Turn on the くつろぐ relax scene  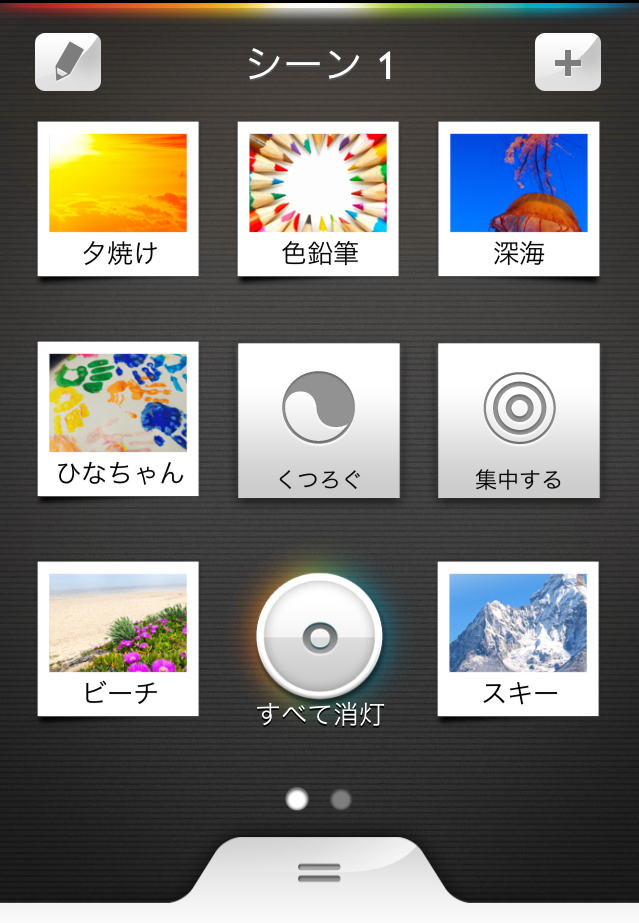coord(318,420)
